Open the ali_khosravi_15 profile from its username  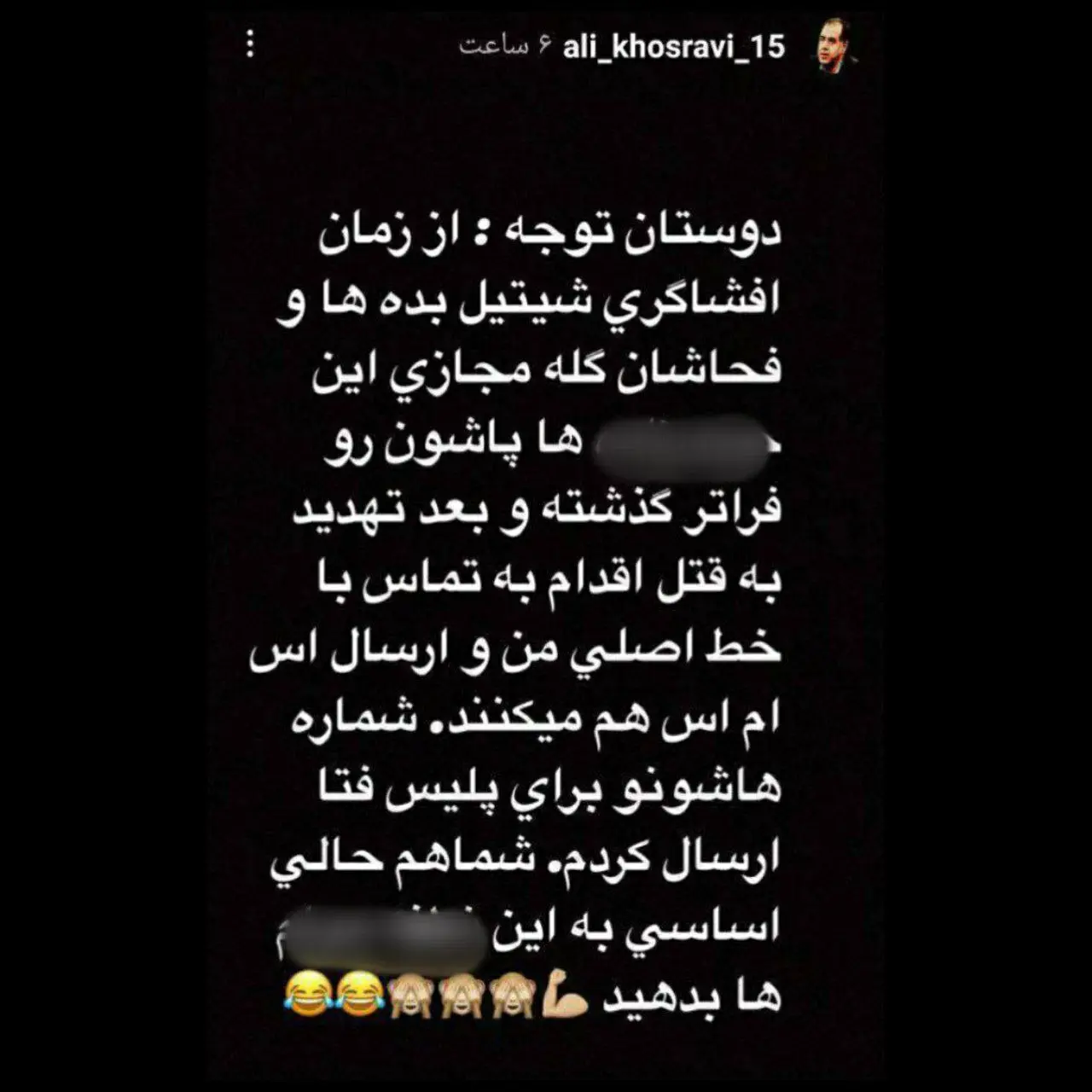click(x=673, y=46)
